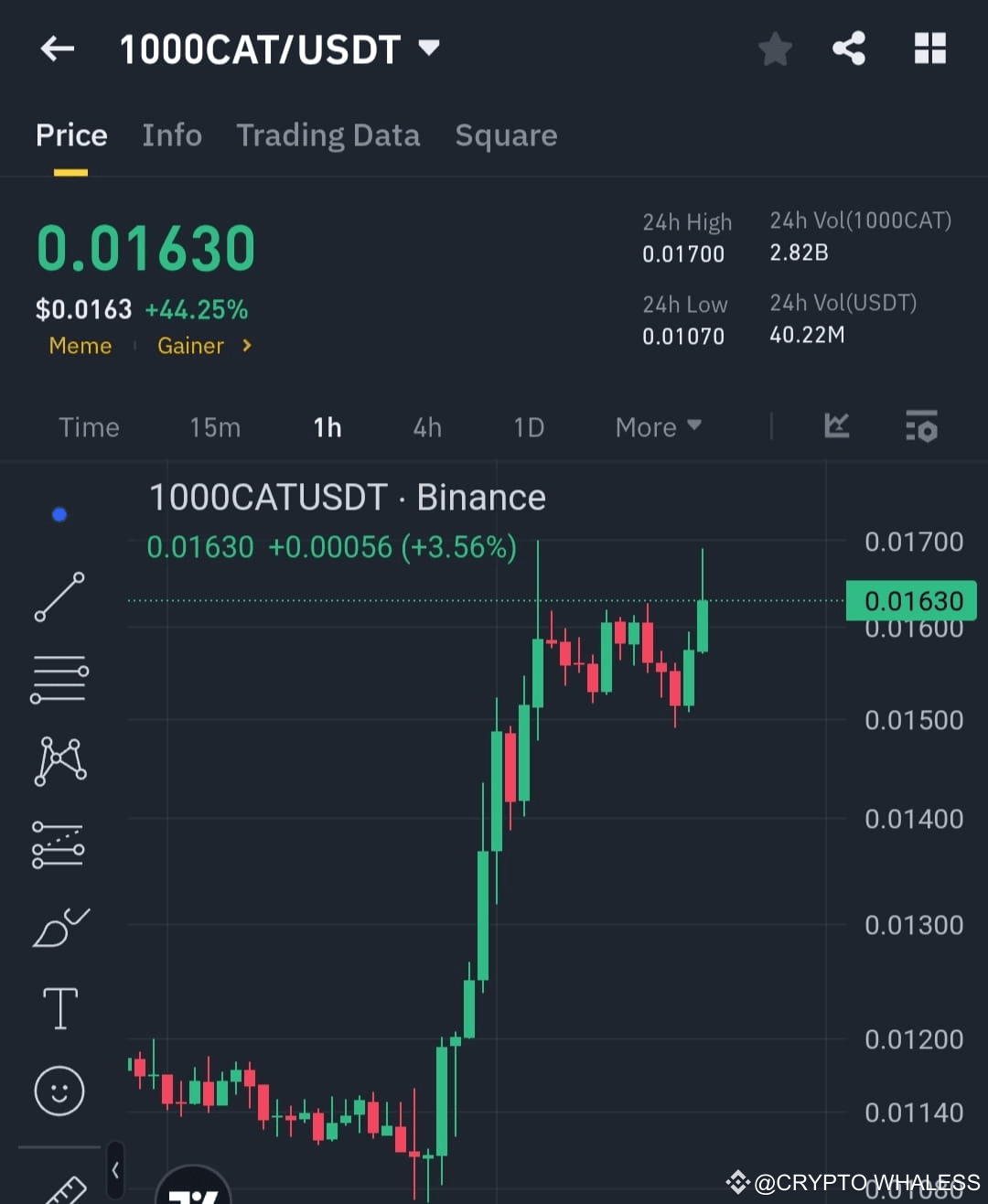The image size is (988, 1204).
Task: Open the indicators settings icon
Action: pos(921,426)
